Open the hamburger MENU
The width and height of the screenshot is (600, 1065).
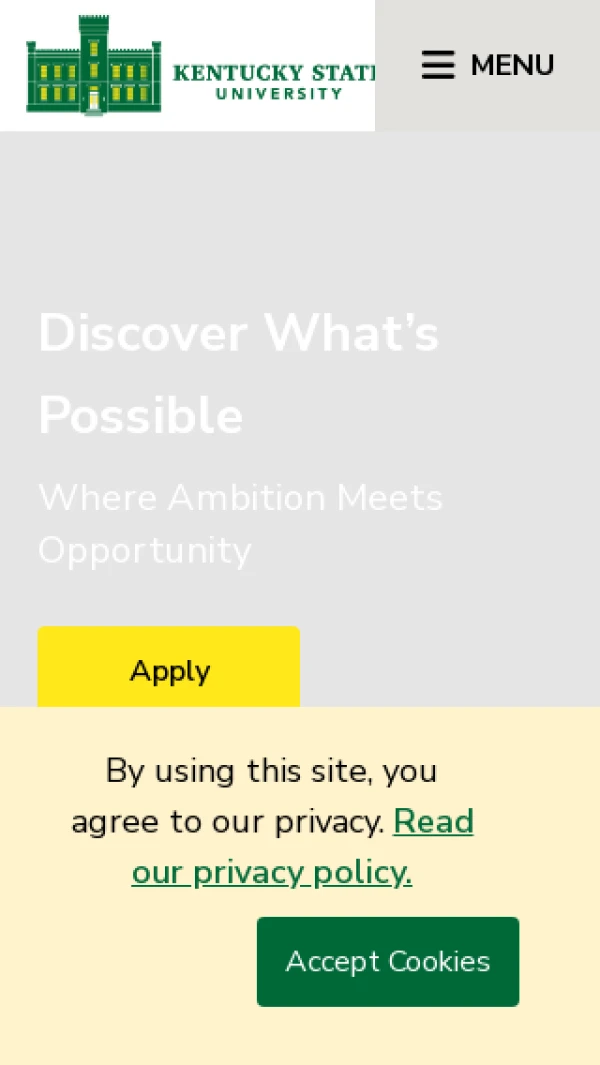coord(487,65)
